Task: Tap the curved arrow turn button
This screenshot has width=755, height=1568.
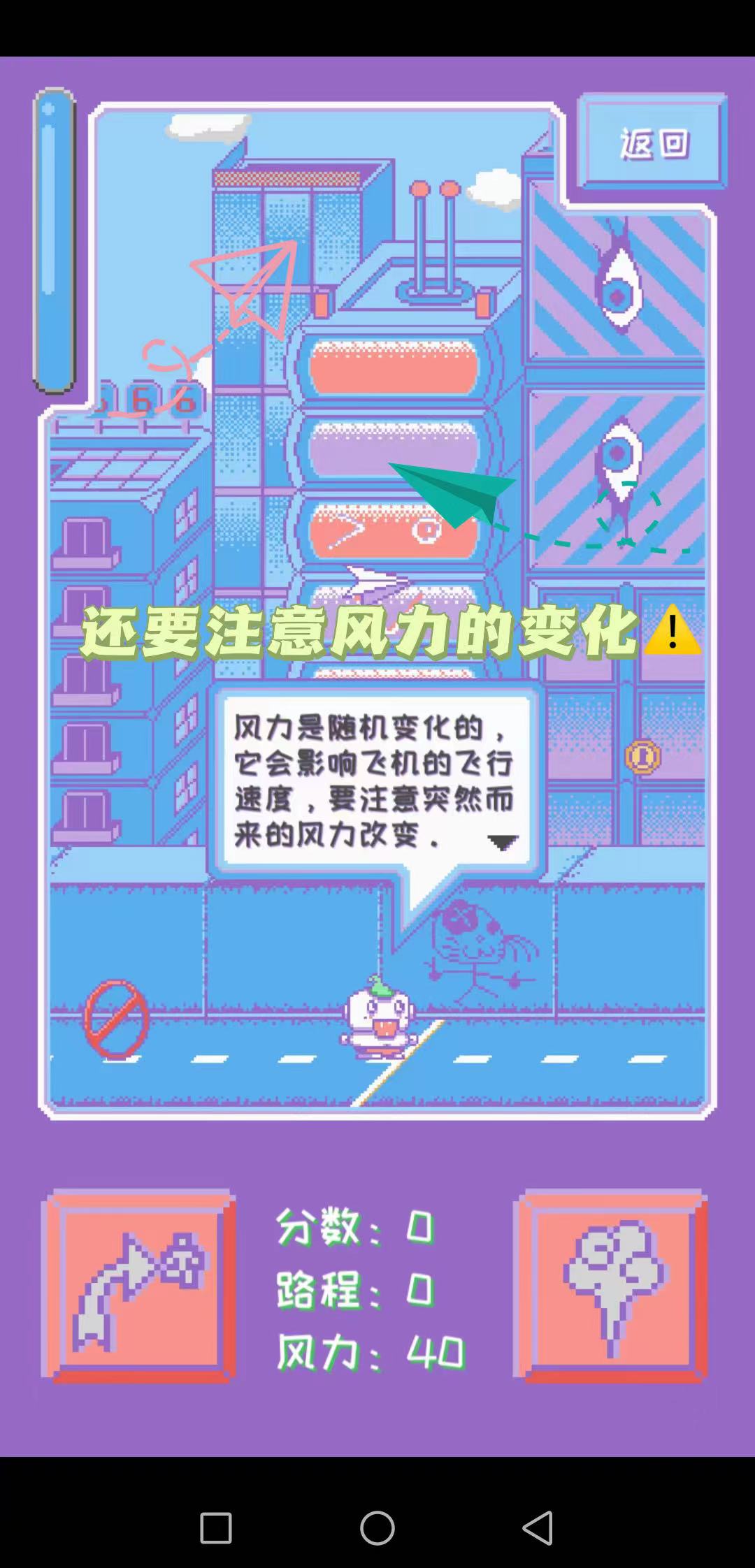Action: (x=138, y=1286)
